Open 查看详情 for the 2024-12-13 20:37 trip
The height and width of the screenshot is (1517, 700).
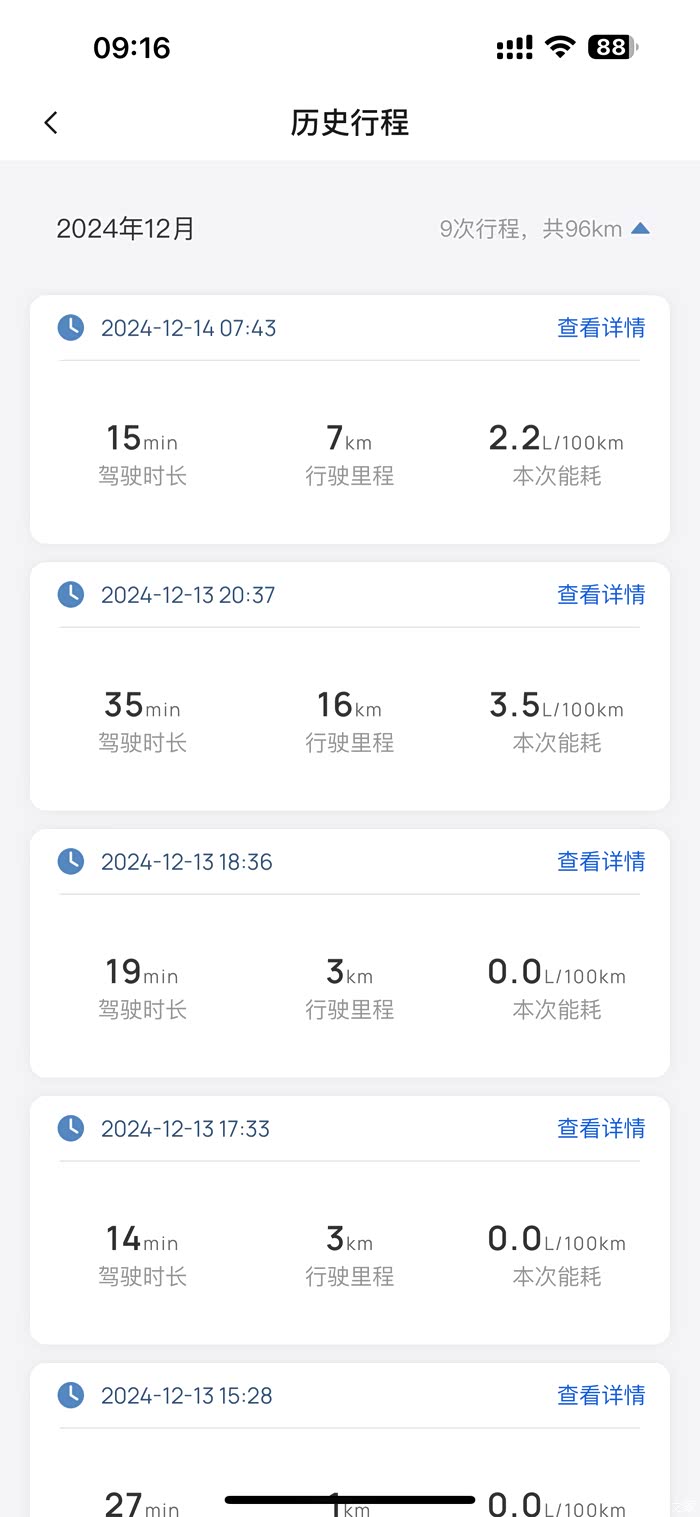pyautogui.click(x=600, y=595)
